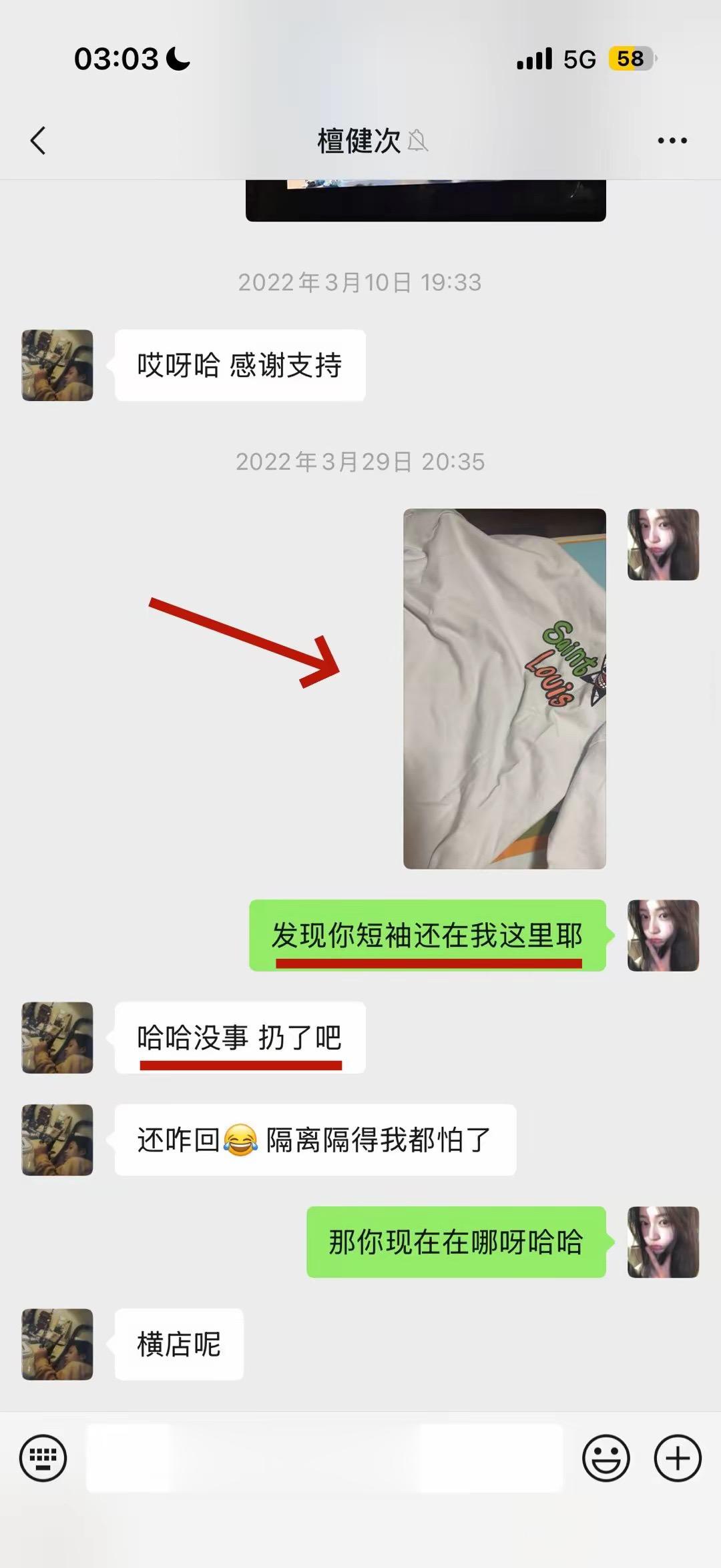
Task: Tap the signal strength bars
Action: [x=533, y=59]
